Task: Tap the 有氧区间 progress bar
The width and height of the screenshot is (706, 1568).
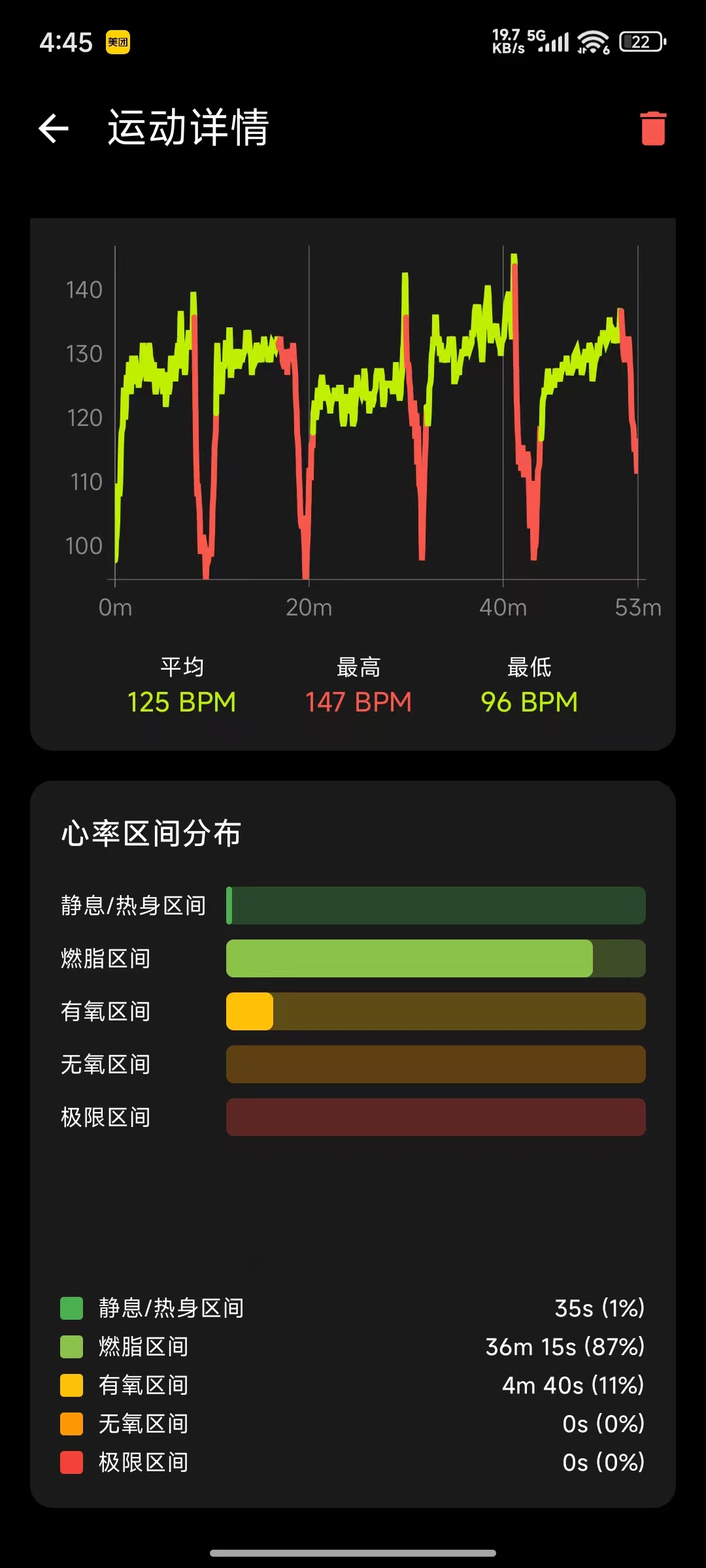Action: click(x=435, y=1011)
